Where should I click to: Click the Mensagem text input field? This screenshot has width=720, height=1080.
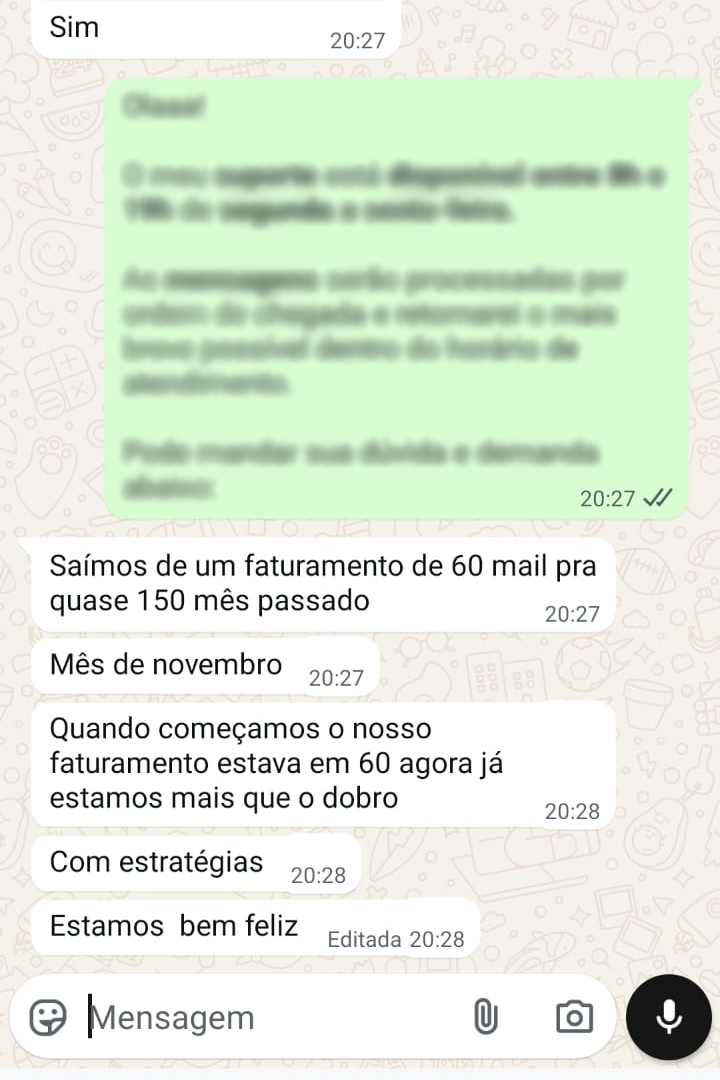(250, 1017)
